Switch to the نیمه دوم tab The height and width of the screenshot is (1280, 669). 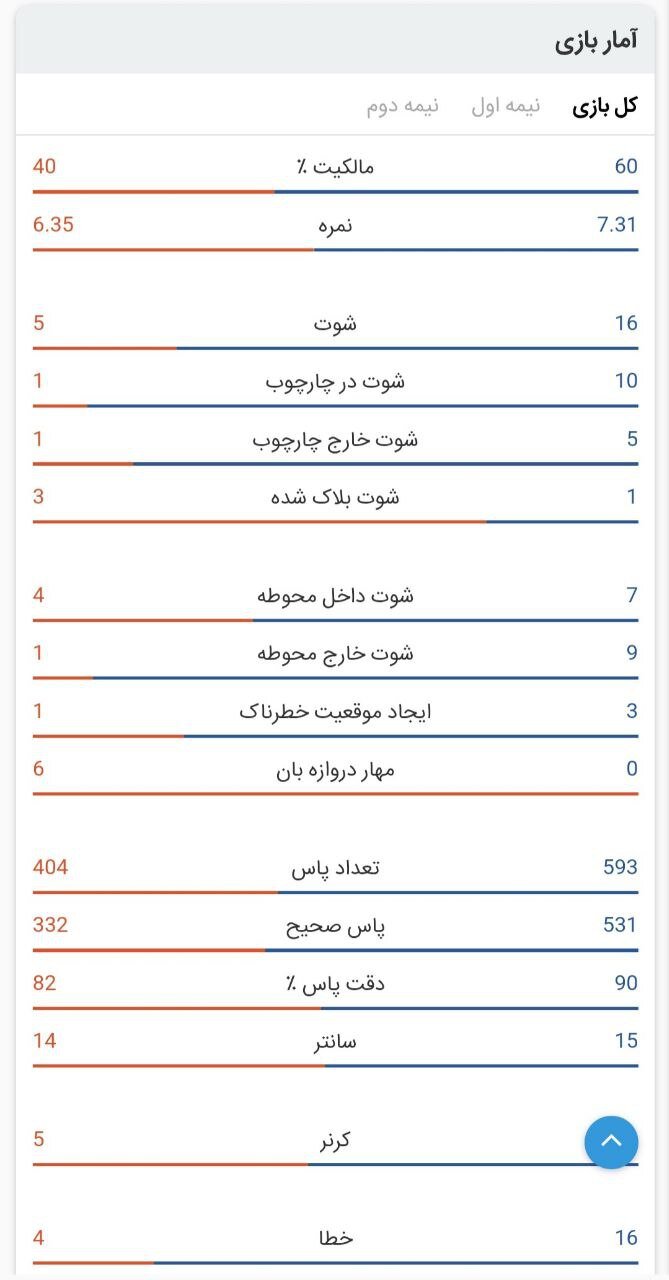(x=402, y=106)
